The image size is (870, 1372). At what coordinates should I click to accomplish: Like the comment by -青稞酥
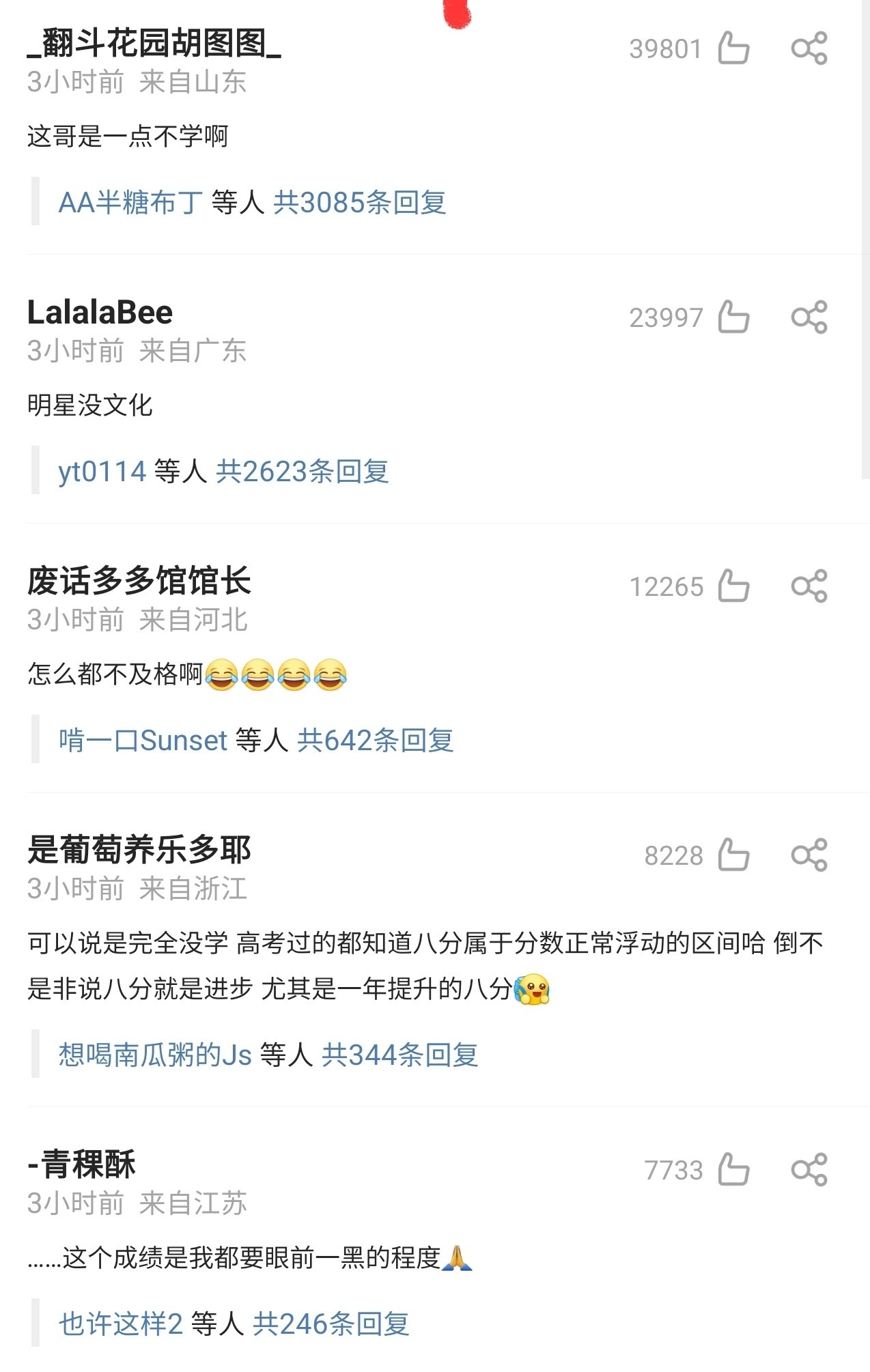point(733,1170)
